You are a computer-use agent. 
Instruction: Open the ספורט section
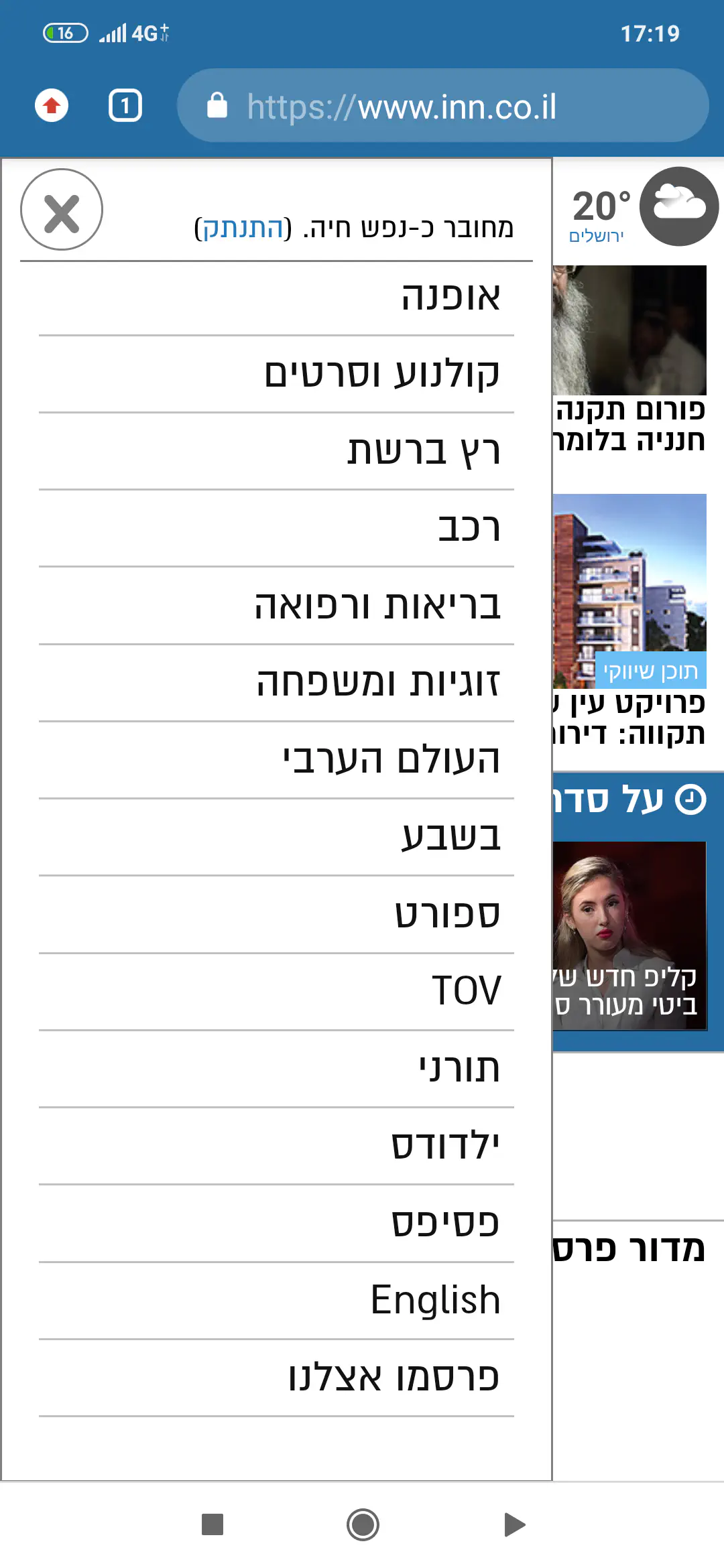pos(447,914)
